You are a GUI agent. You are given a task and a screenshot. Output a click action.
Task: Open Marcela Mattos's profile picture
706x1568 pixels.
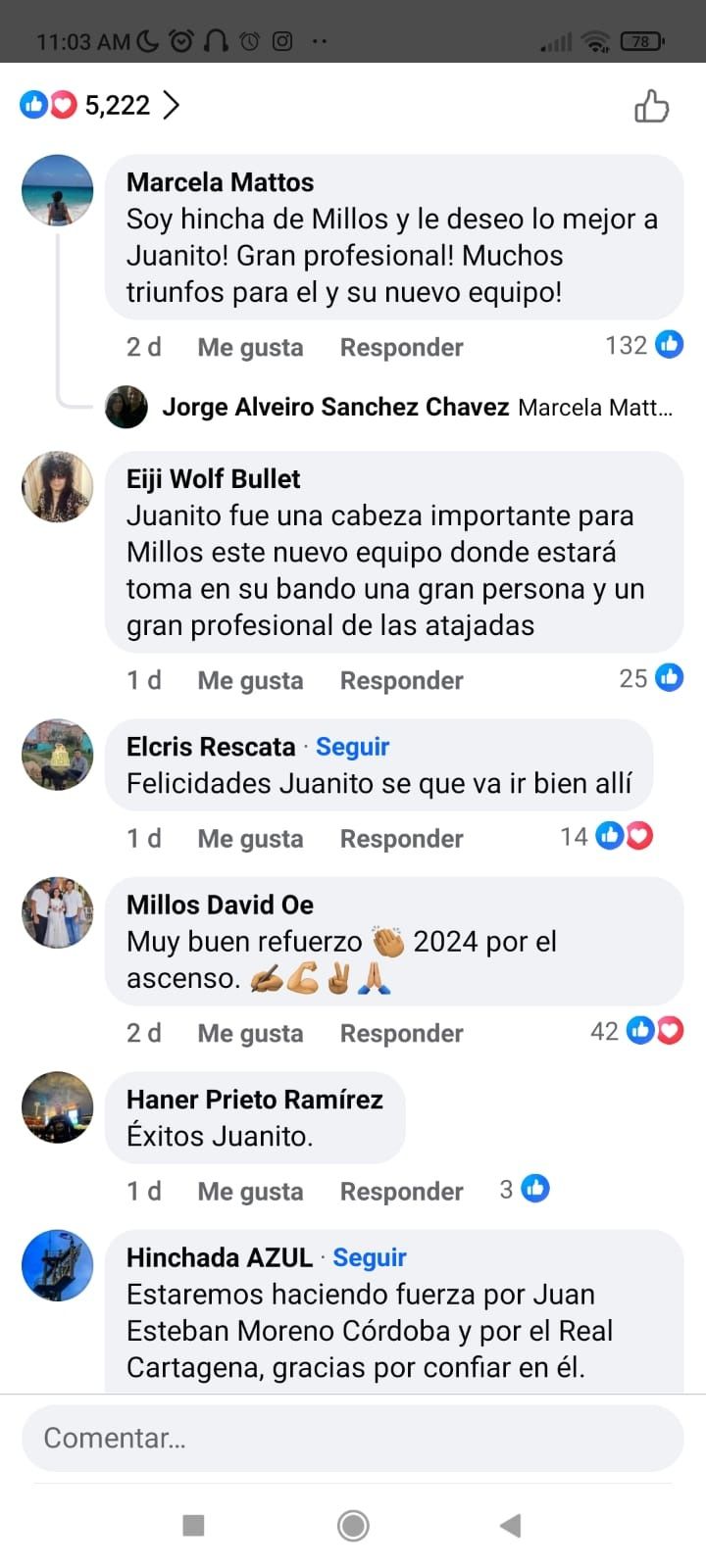[58, 190]
